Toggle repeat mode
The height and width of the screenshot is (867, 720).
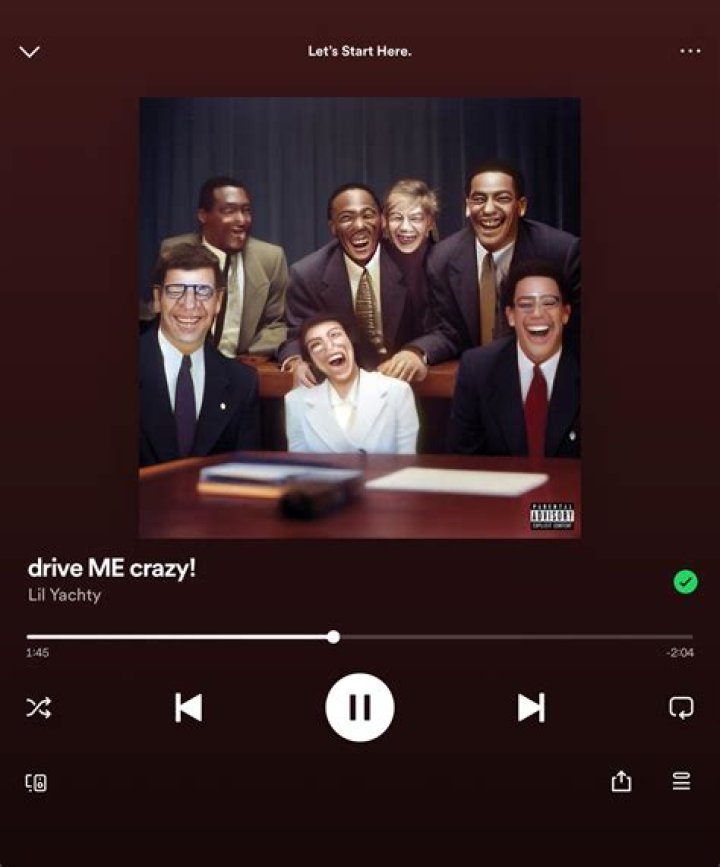681,708
